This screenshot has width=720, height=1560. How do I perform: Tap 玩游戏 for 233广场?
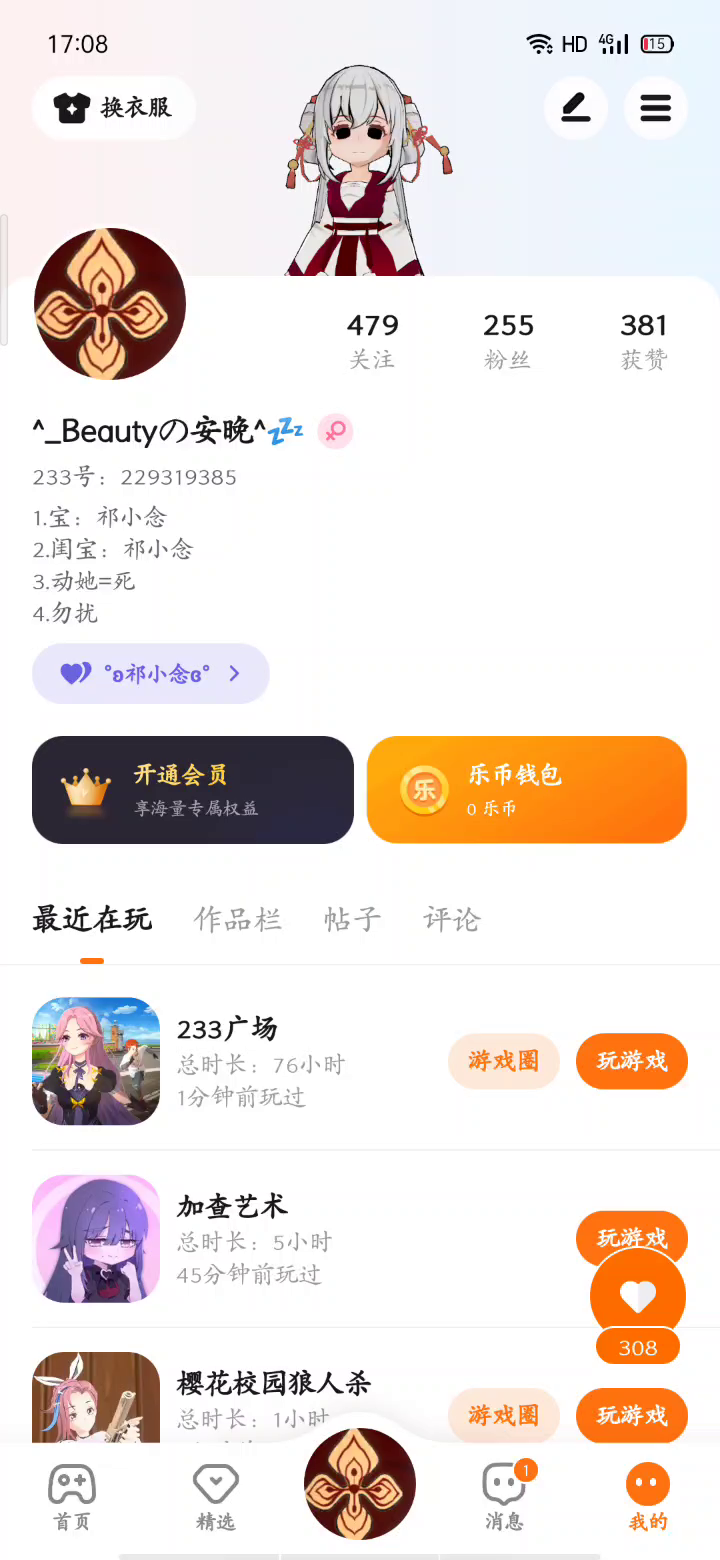[x=632, y=1061]
